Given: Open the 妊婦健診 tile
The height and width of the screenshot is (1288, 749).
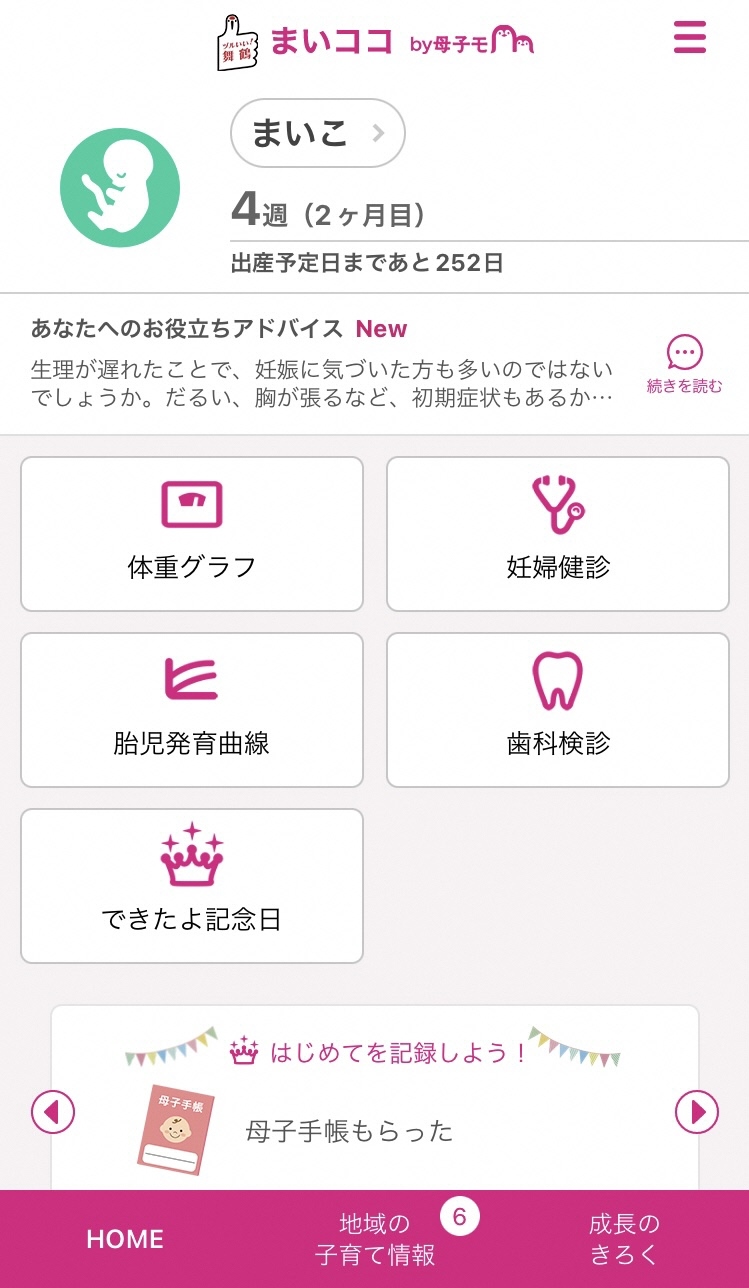Looking at the screenshot, I should click(x=558, y=534).
